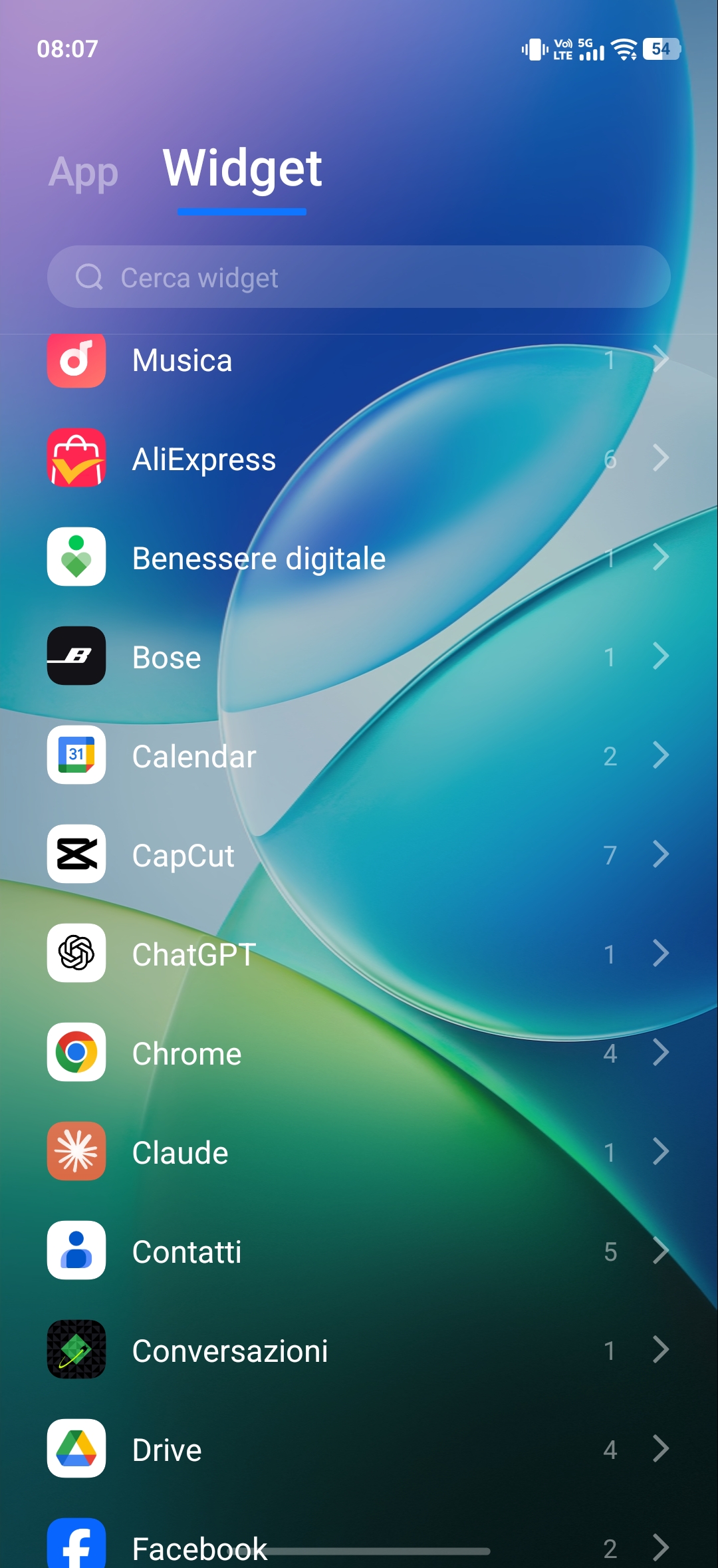Open Conversazioni widget
718x1568 pixels.
coord(359,1351)
